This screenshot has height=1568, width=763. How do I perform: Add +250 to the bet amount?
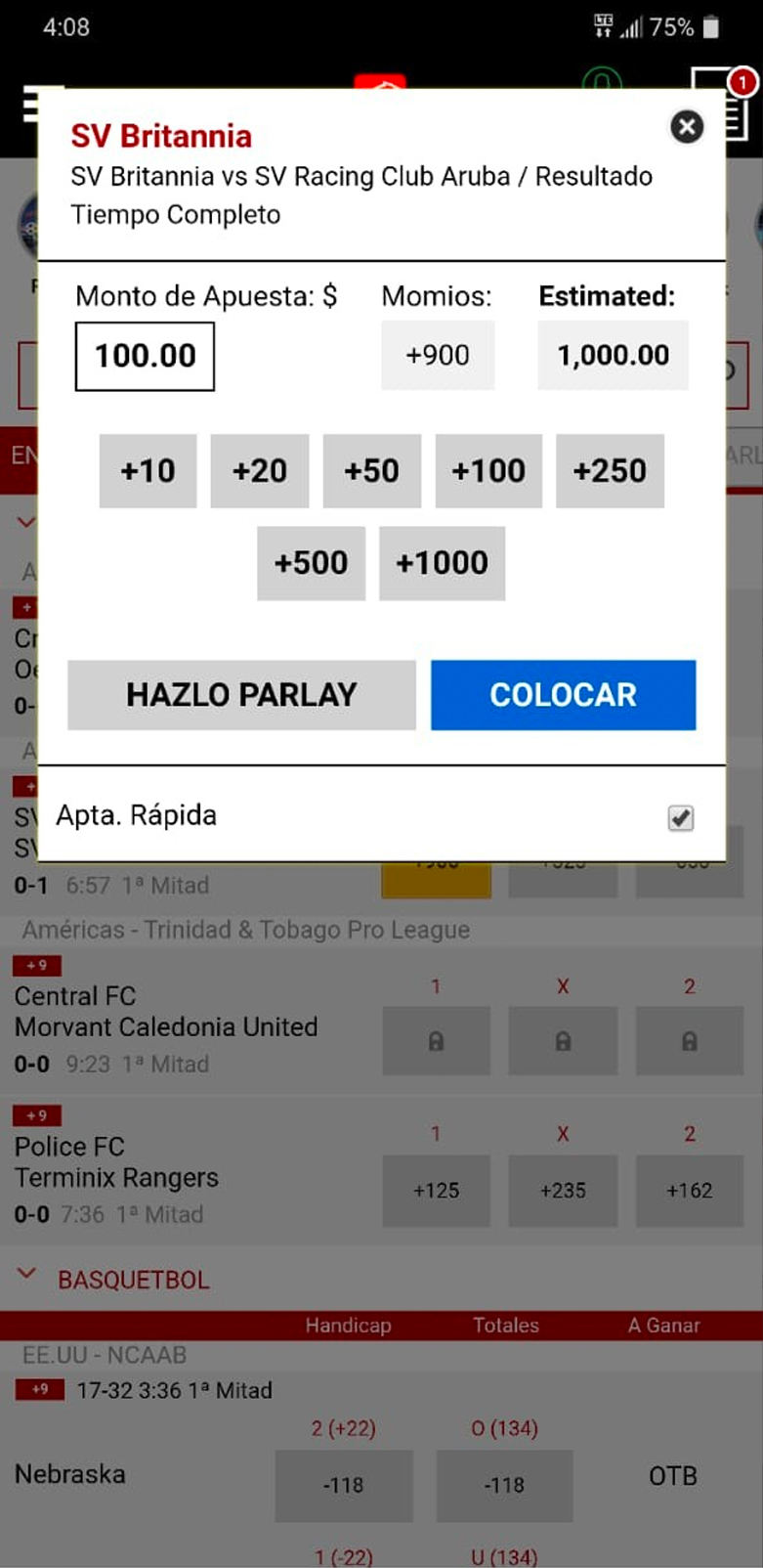(x=610, y=471)
